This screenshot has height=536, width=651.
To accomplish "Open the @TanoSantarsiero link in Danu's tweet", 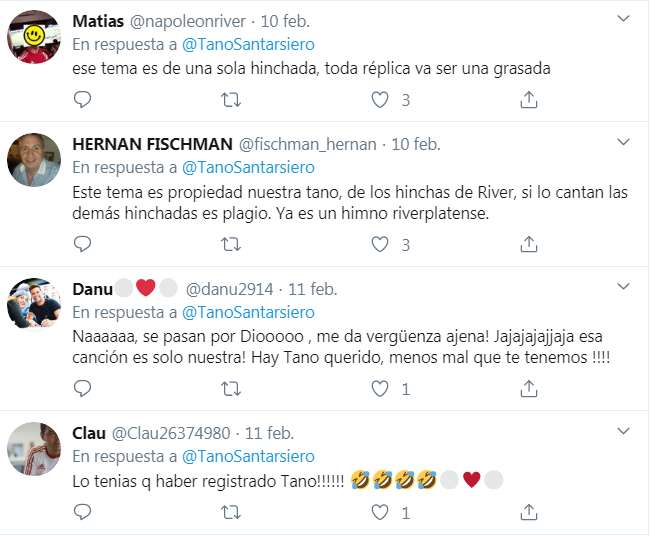I will tap(248, 312).
